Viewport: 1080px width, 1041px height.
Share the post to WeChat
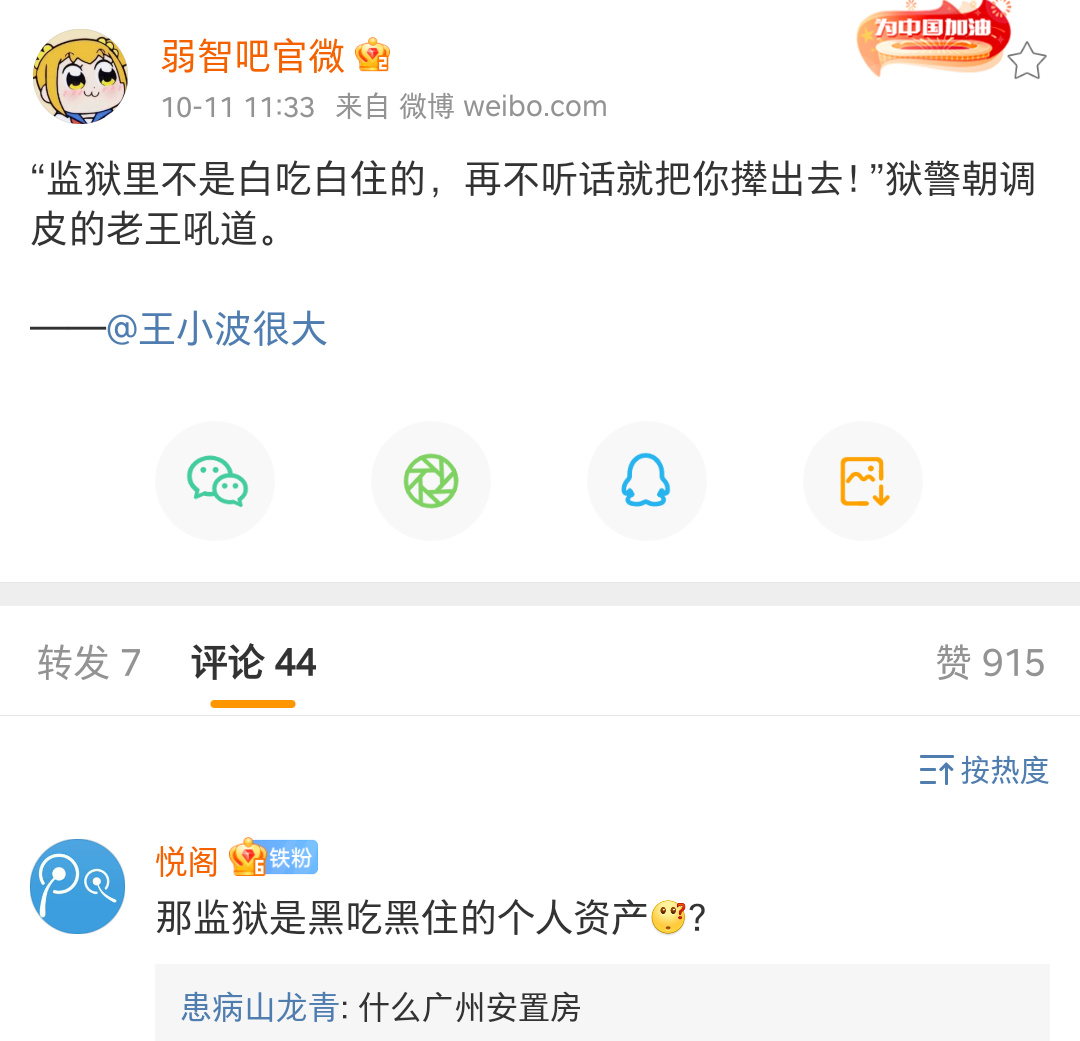click(x=216, y=481)
